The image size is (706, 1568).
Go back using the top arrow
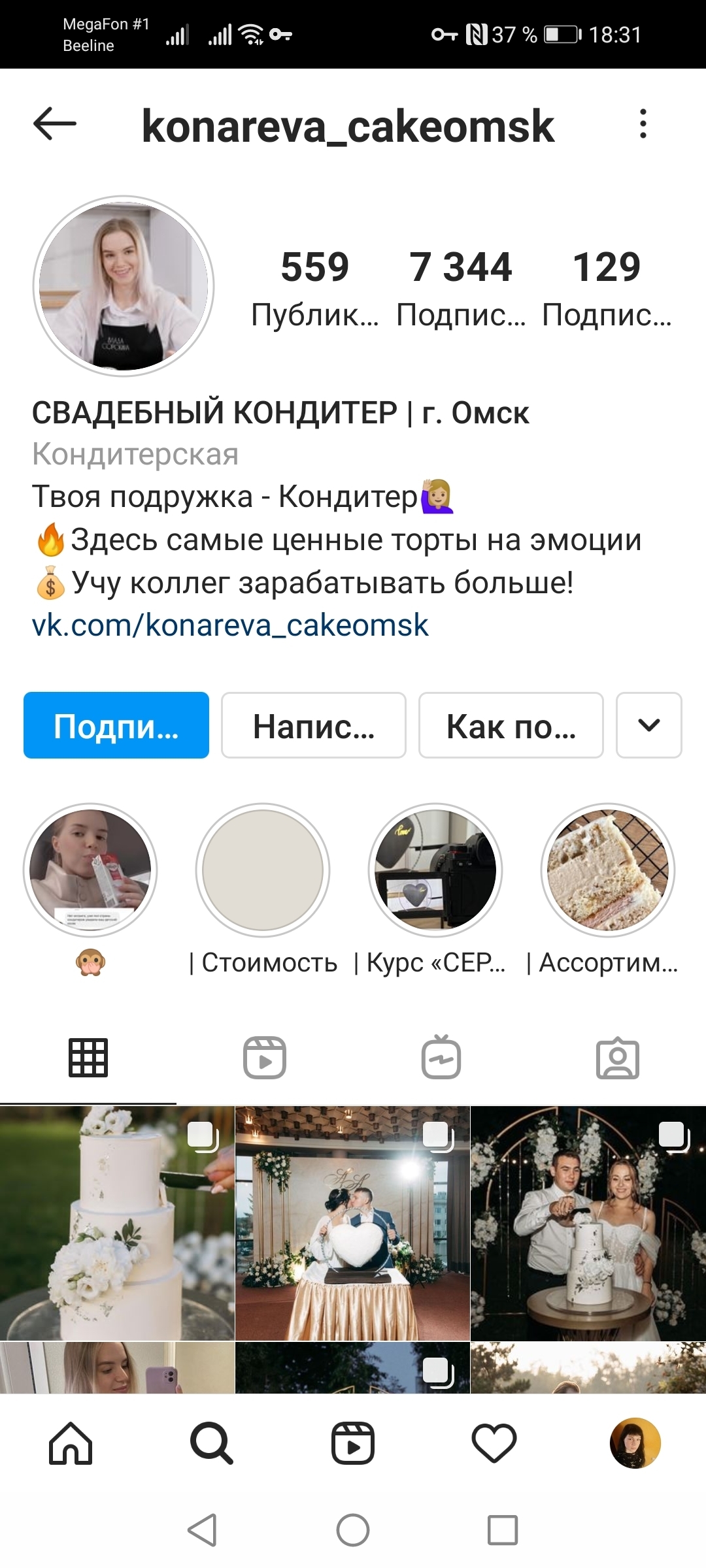pos(55,123)
